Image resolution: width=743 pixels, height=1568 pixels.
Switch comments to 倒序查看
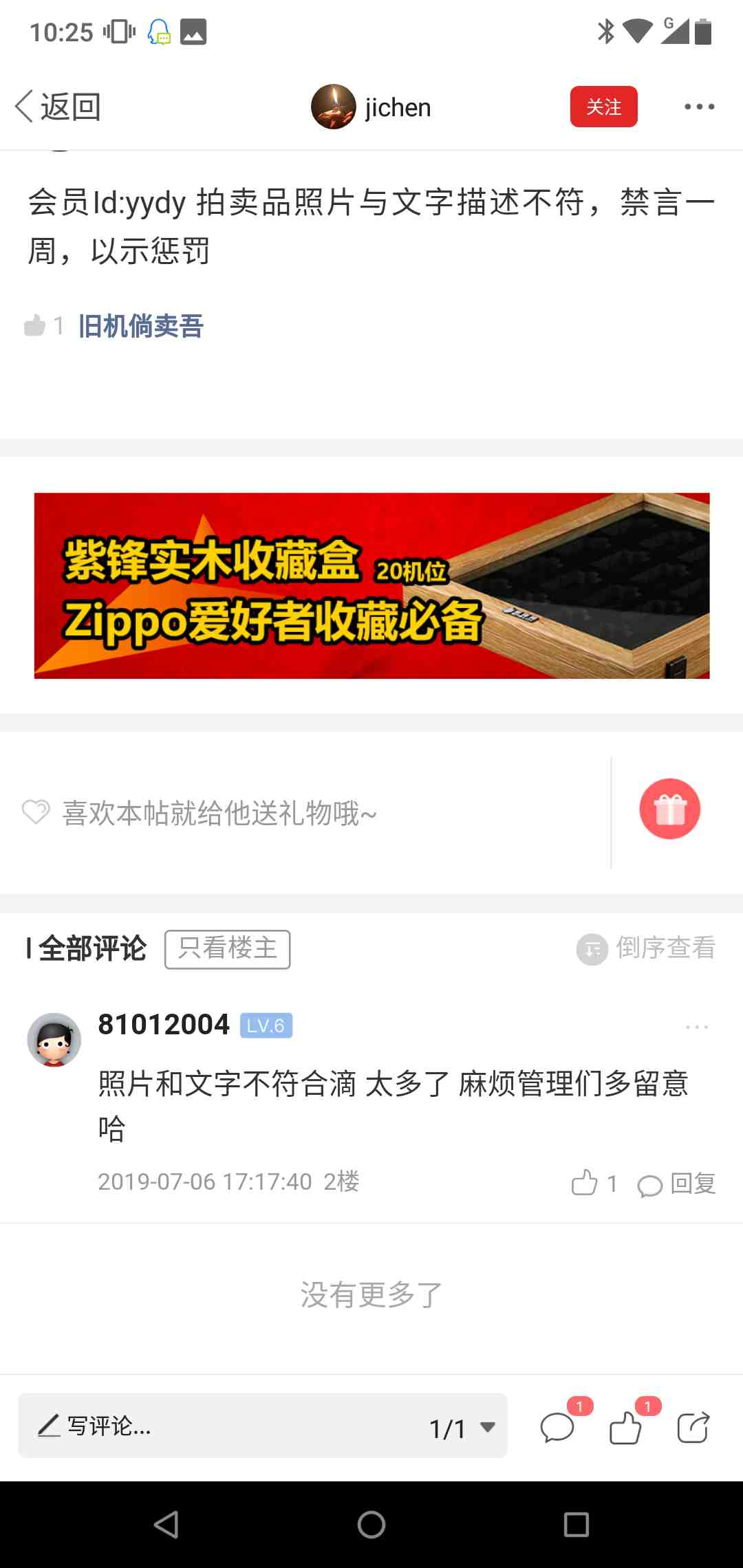(x=647, y=949)
